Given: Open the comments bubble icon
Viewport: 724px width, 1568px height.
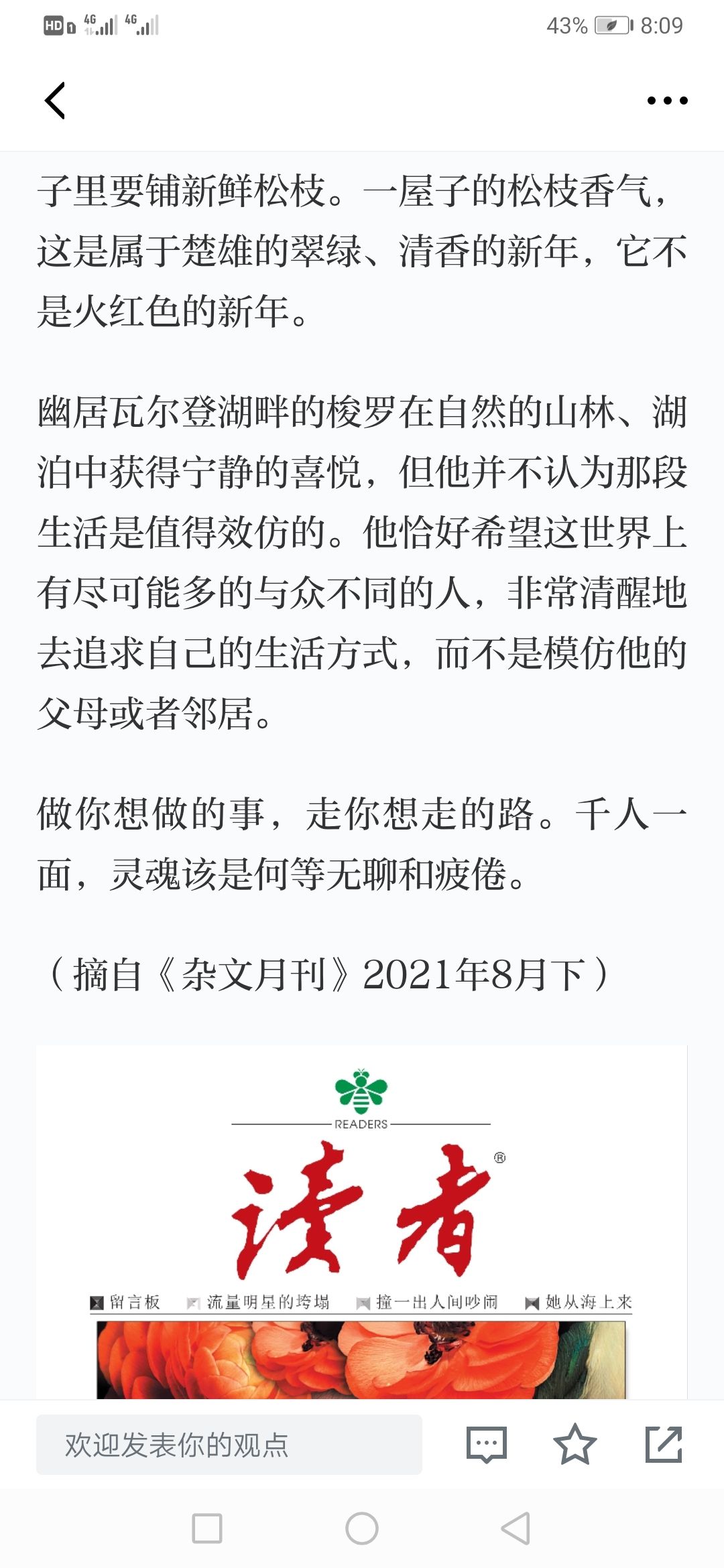Looking at the screenshot, I should 486,1445.
